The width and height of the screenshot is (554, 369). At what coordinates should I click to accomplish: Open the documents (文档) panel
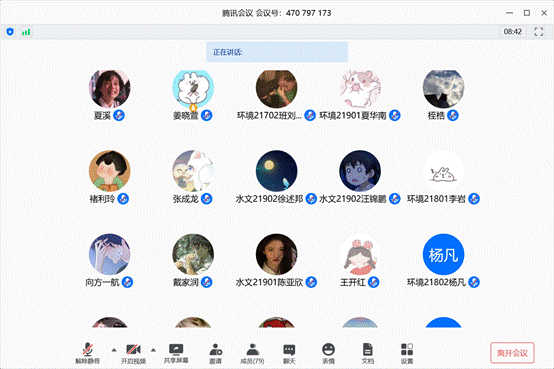pyautogui.click(x=368, y=353)
